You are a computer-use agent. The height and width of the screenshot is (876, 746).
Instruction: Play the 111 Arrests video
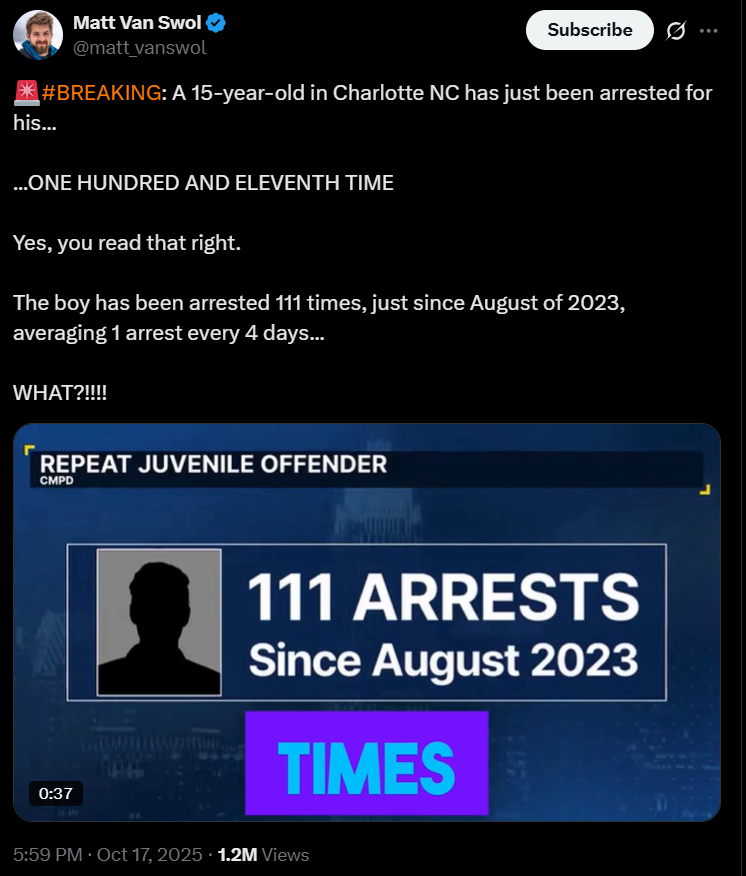click(366, 622)
